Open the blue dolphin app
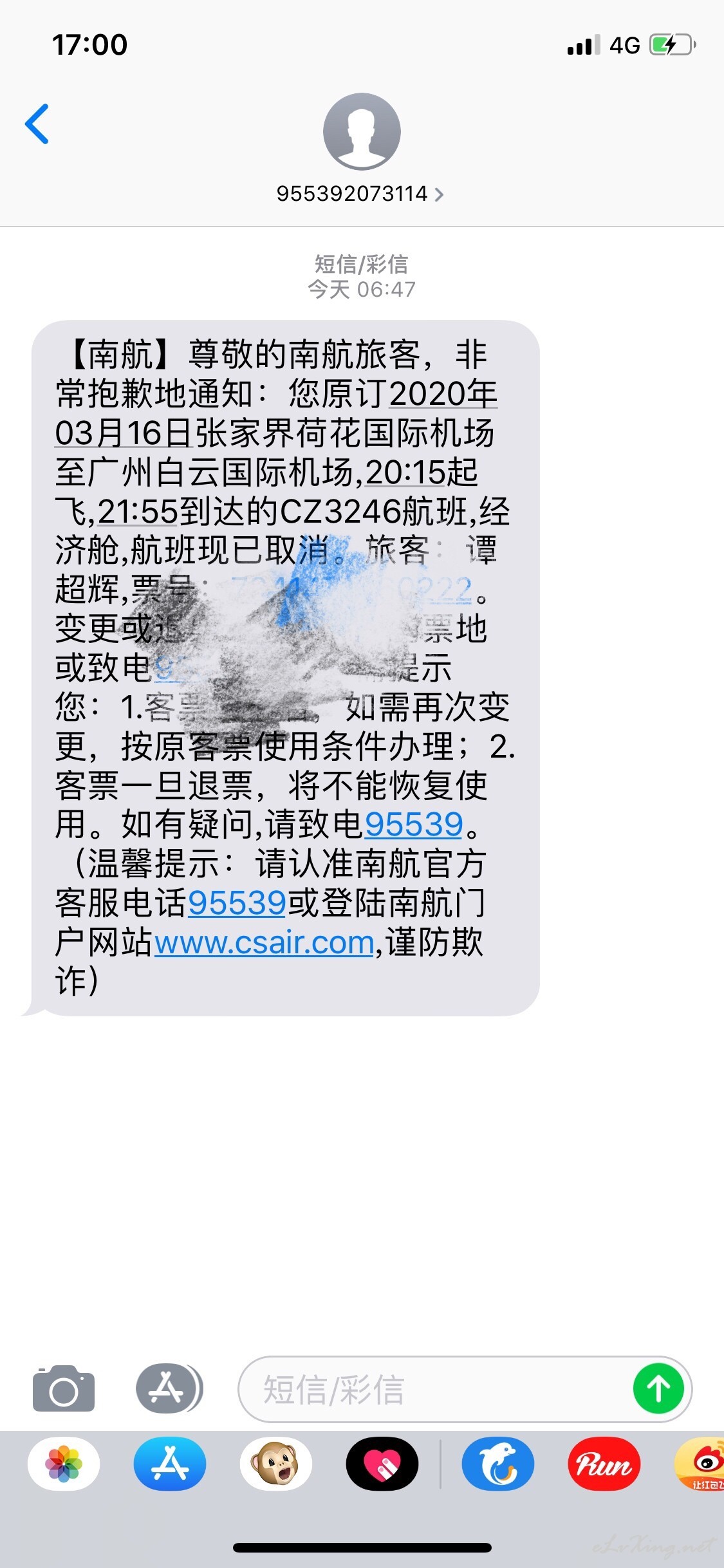This screenshot has height=1568, width=724. [498, 1464]
